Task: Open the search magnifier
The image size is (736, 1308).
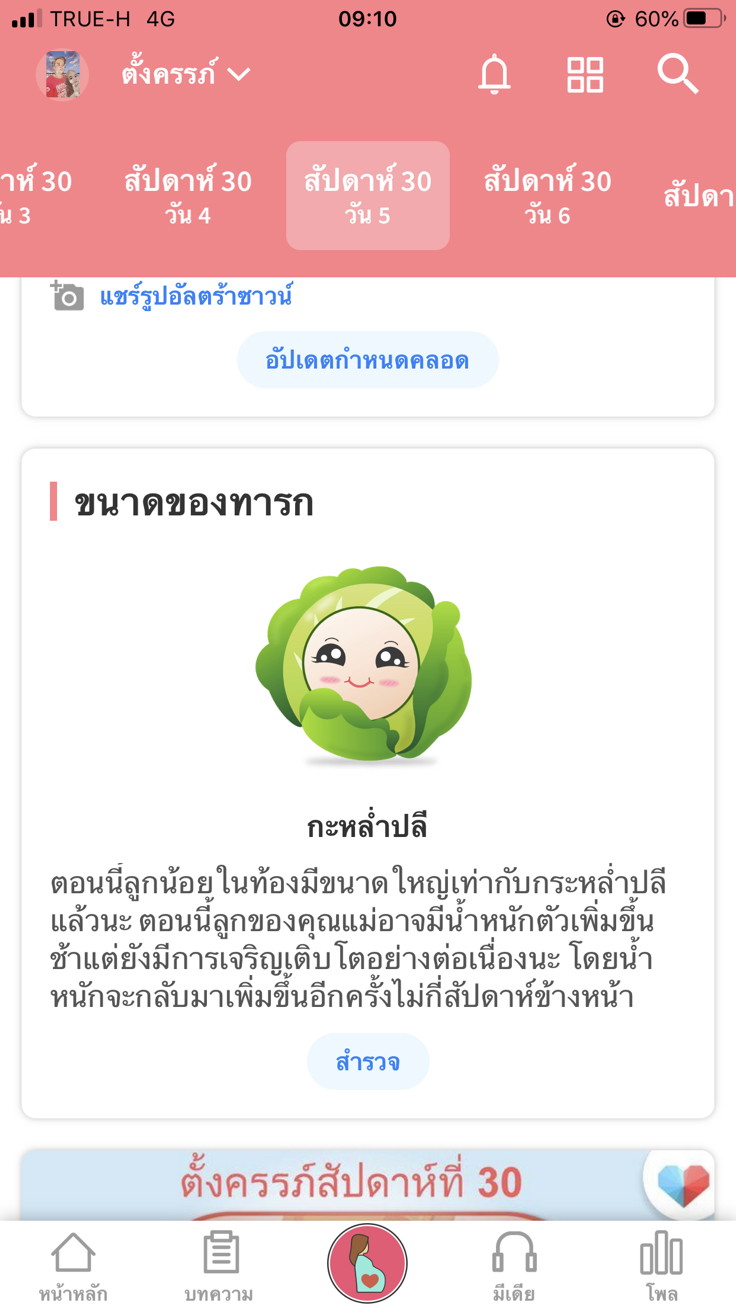Action: 677,75
